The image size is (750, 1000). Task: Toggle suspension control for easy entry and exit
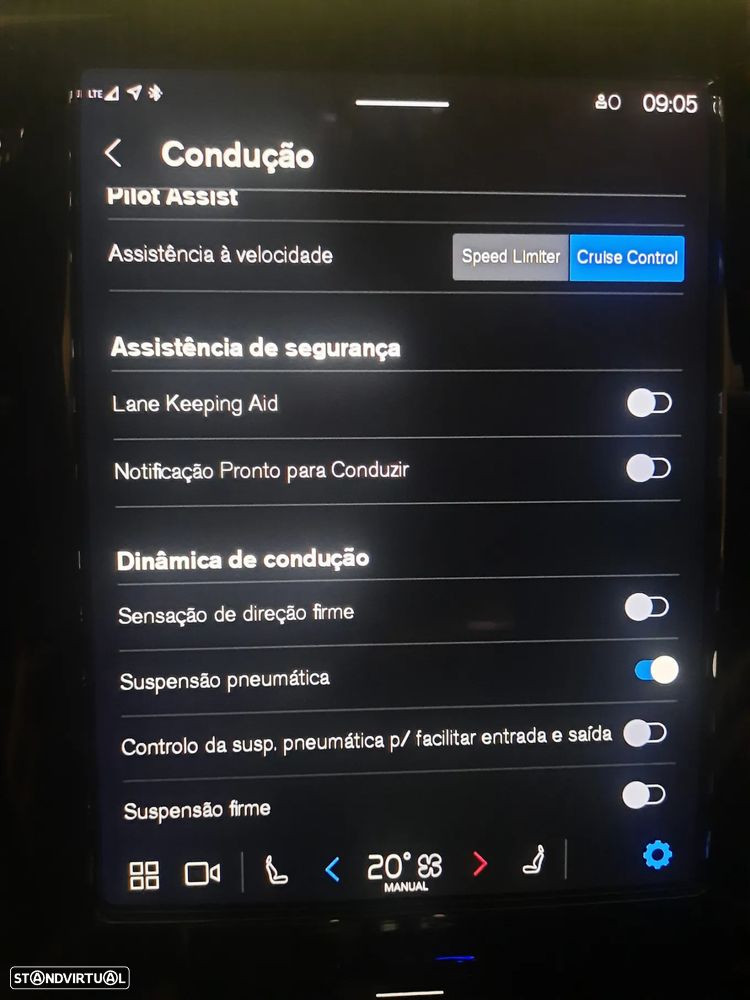coord(644,733)
